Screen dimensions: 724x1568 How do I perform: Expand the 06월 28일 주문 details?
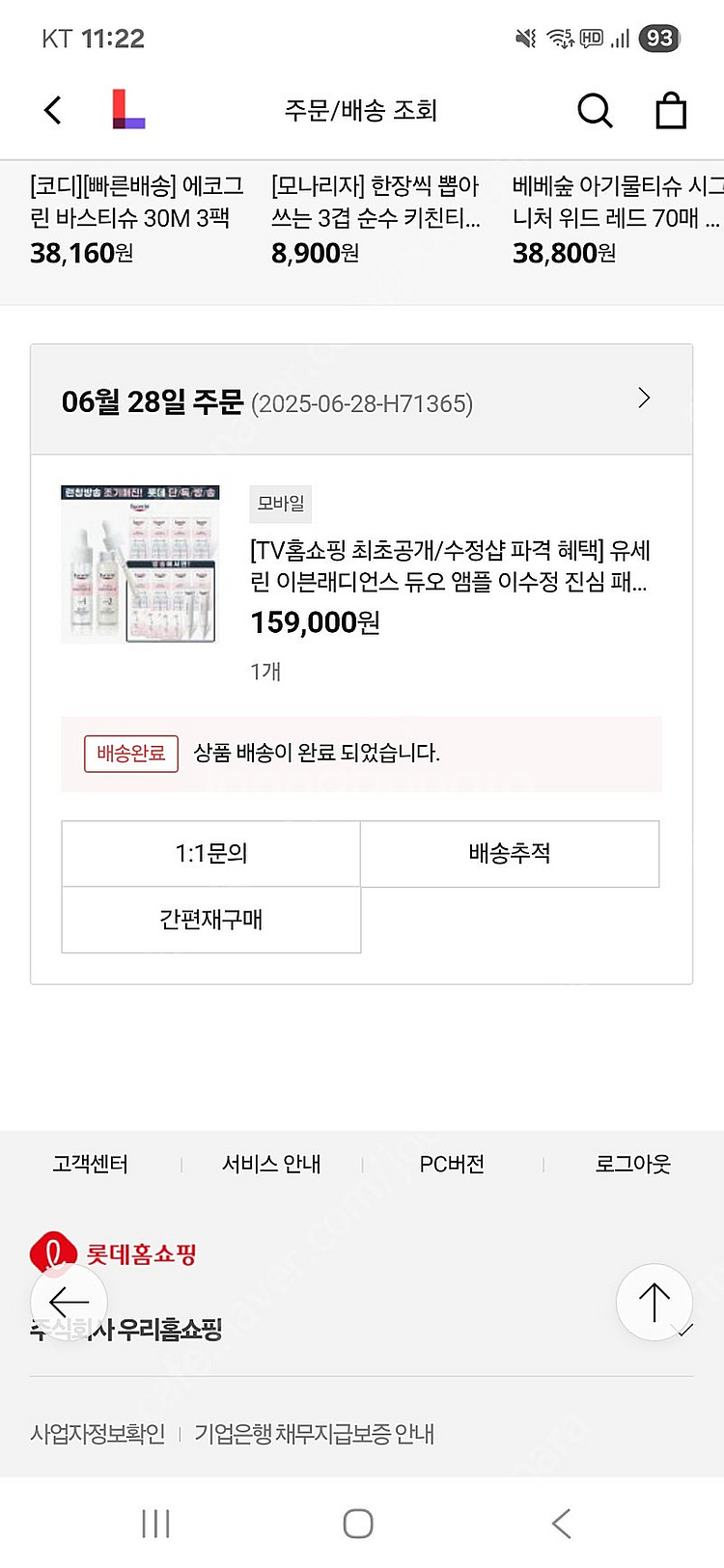pyautogui.click(x=644, y=399)
